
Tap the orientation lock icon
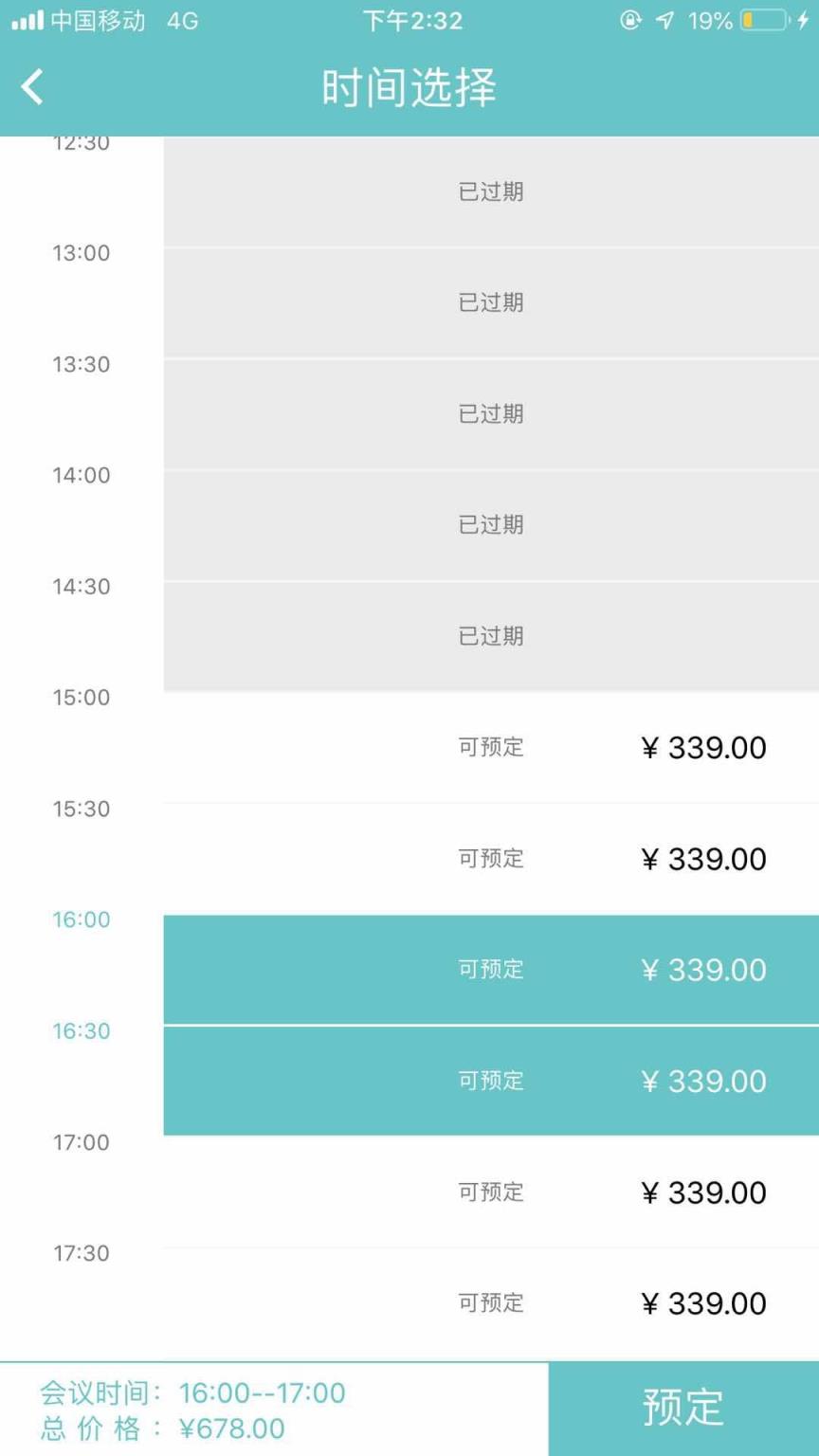632,21
